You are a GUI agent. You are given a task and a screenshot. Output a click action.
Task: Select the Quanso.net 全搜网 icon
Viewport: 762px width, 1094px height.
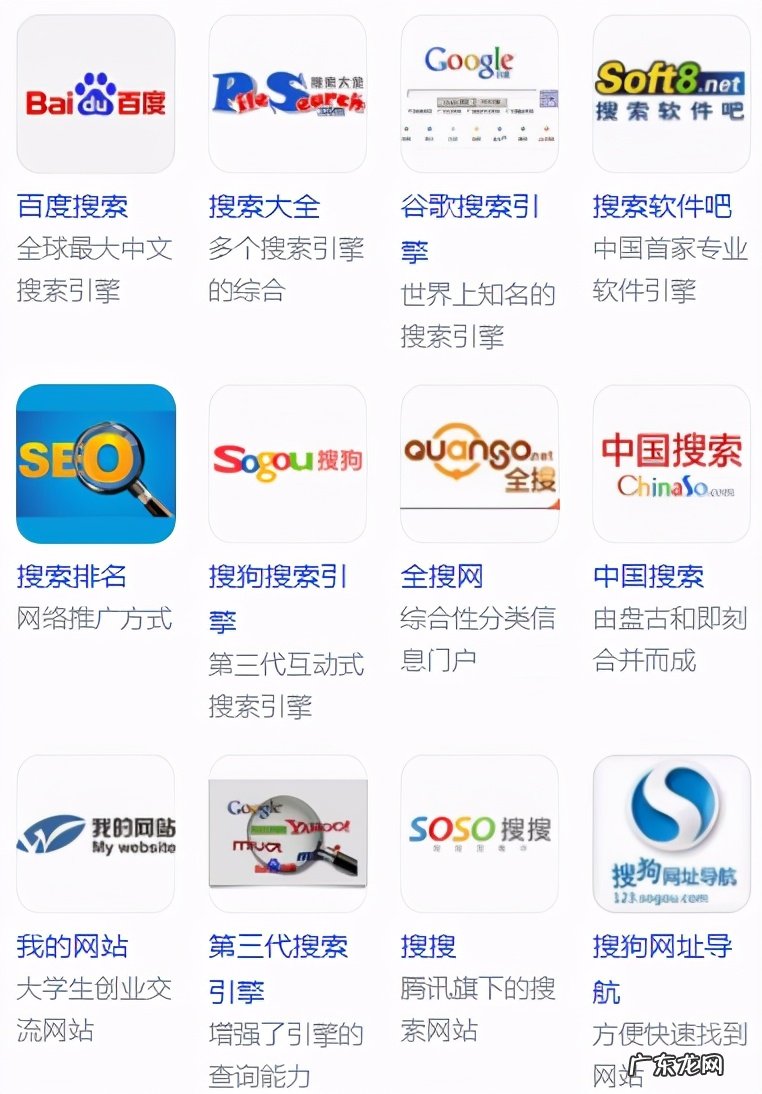[478, 463]
